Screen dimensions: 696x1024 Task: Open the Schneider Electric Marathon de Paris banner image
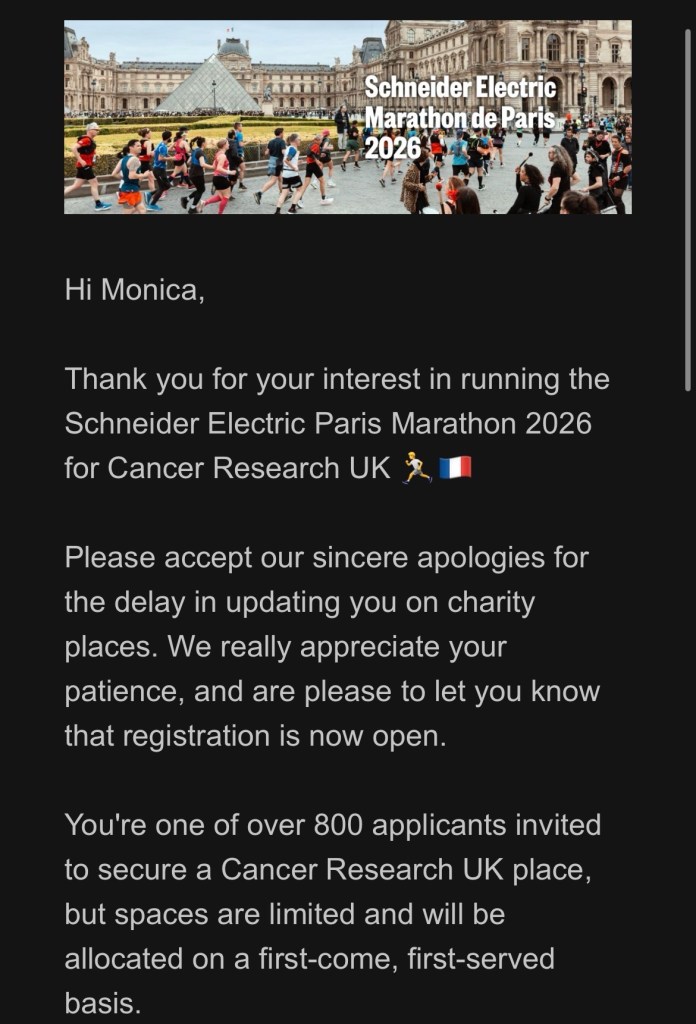347,117
